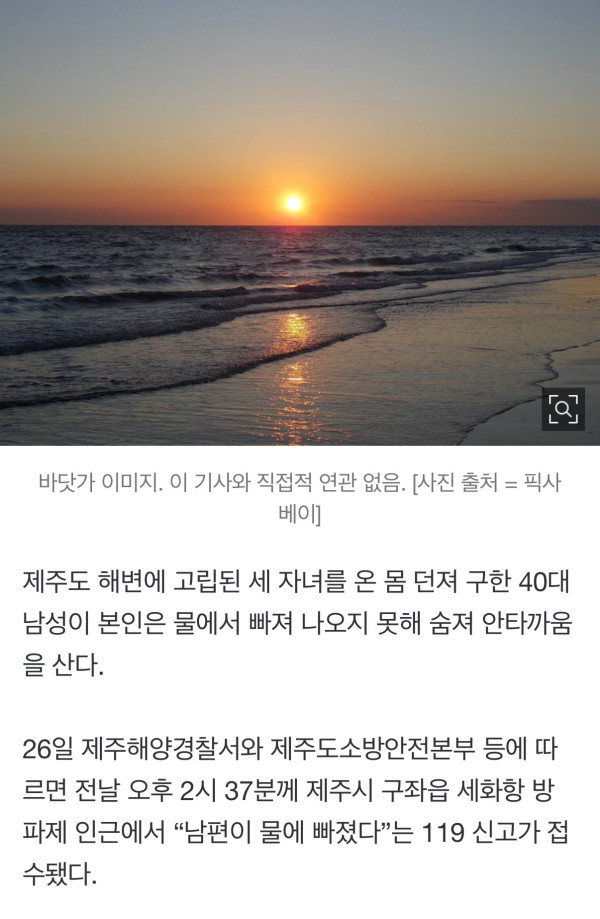
Task: Enlarge the beach photo with the magnifier icon
Action: [563, 409]
